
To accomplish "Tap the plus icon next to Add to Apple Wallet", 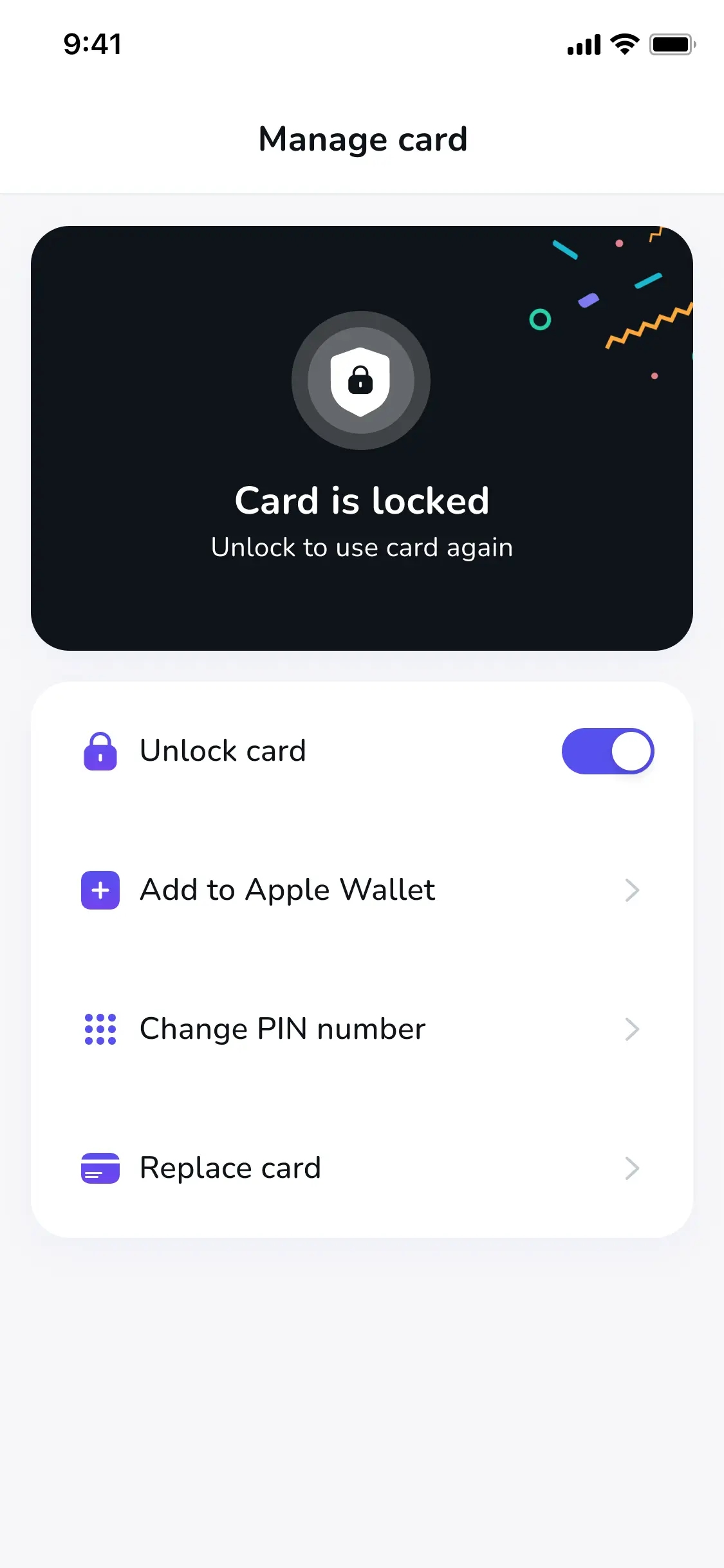I will [100, 890].
